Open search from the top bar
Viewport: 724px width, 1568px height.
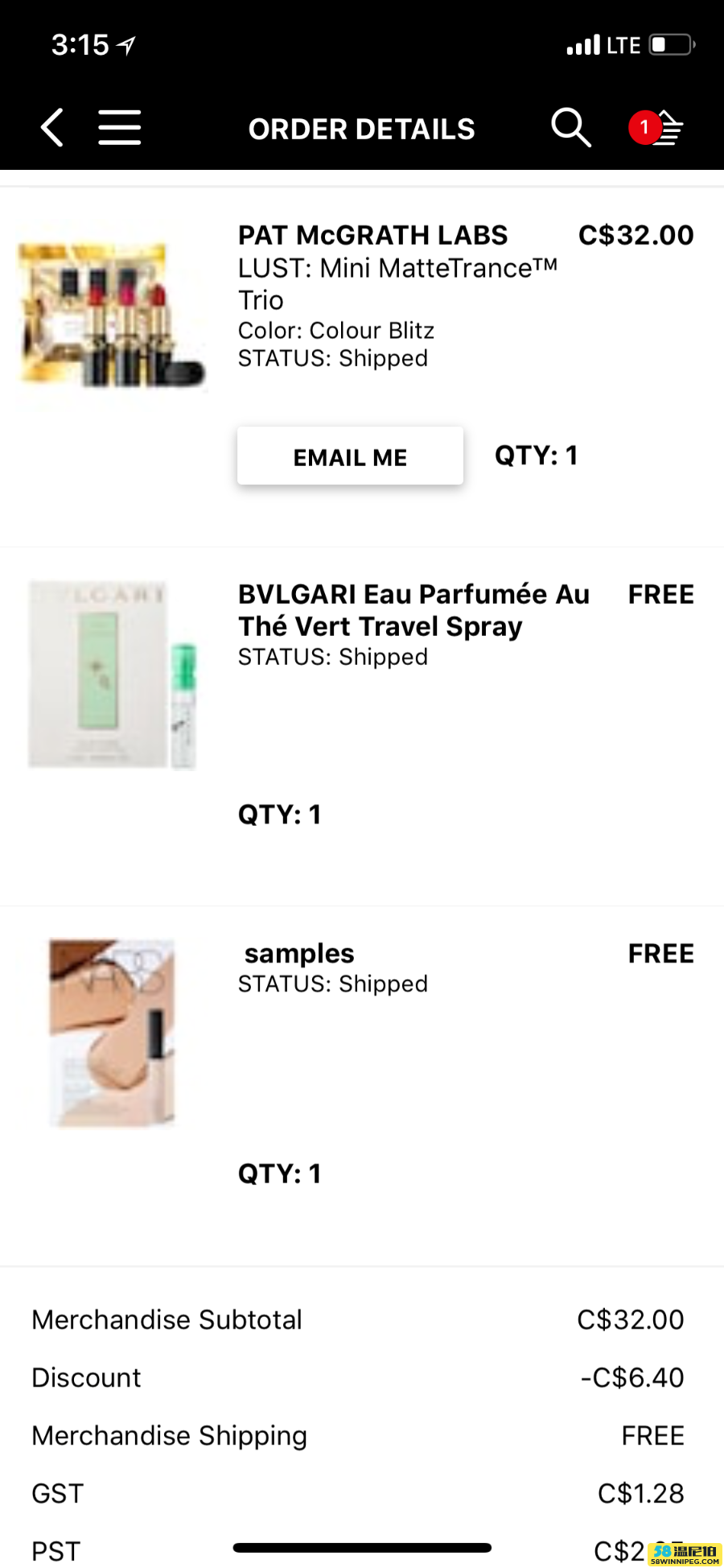tap(570, 128)
